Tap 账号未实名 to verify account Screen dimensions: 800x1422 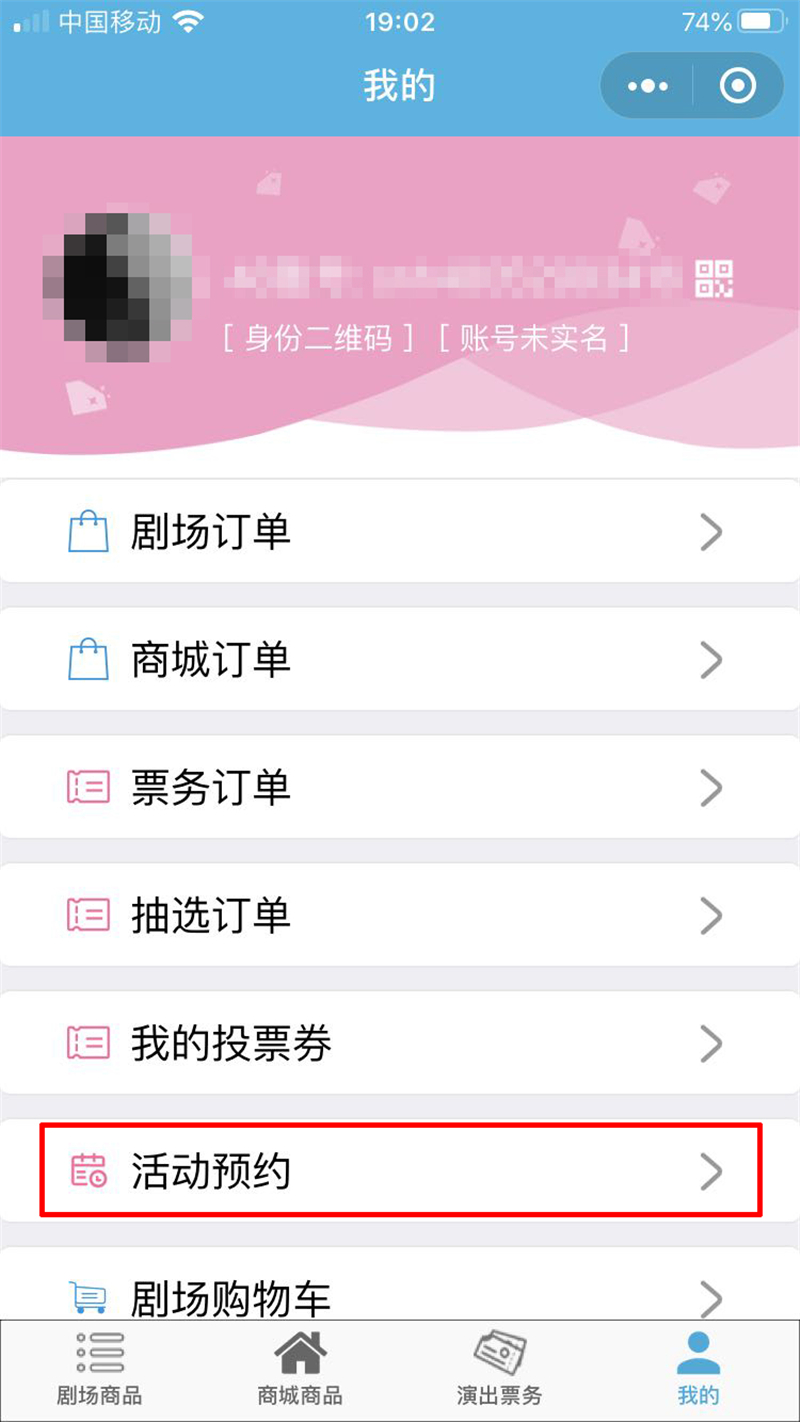[534, 339]
